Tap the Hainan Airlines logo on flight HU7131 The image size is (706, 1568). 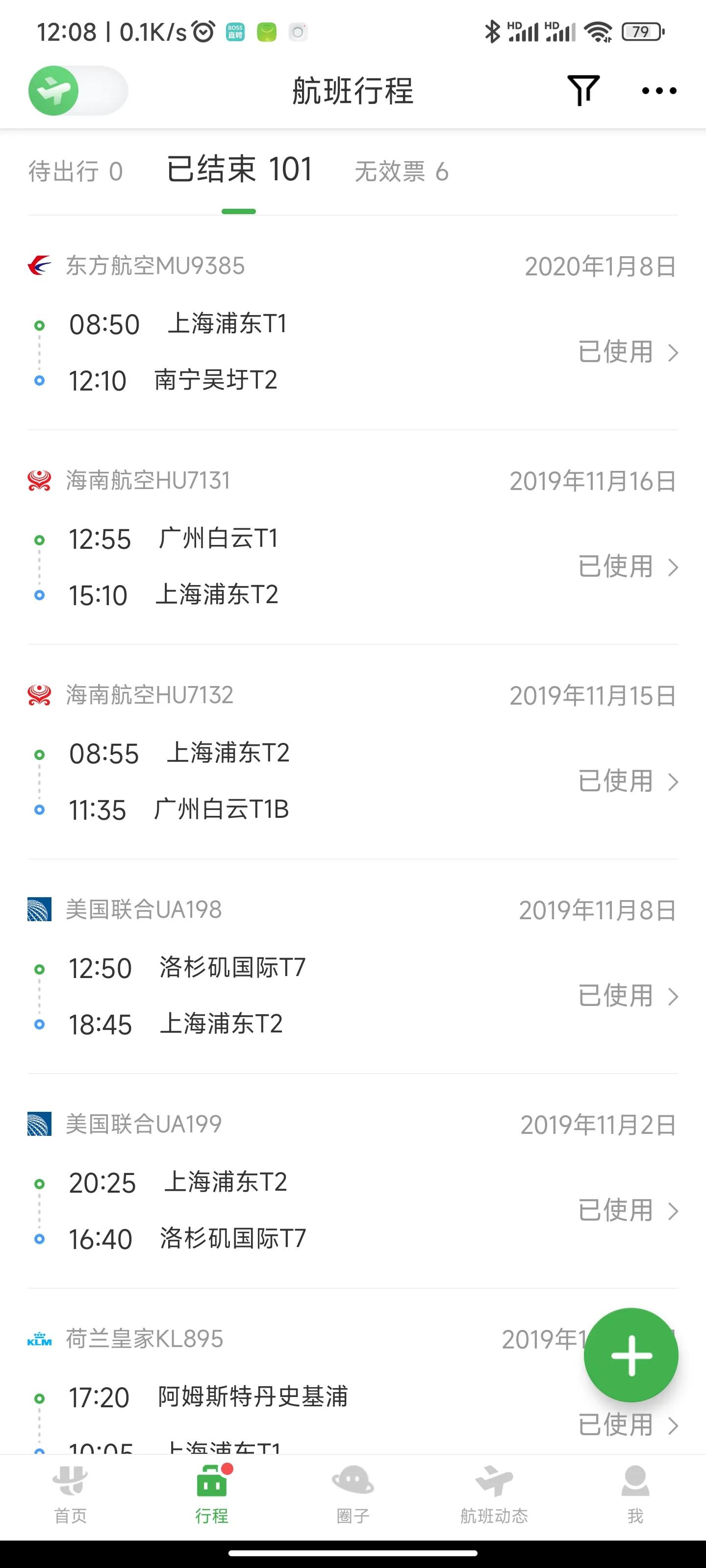pyautogui.click(x=39, y=480)
